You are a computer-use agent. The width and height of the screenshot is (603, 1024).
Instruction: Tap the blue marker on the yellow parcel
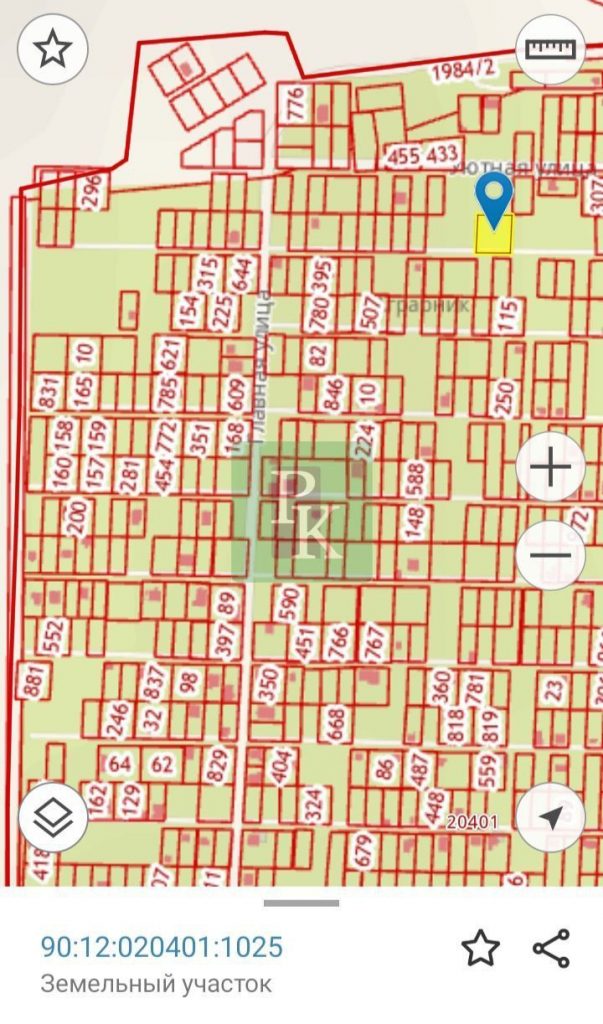coord(495,194)
